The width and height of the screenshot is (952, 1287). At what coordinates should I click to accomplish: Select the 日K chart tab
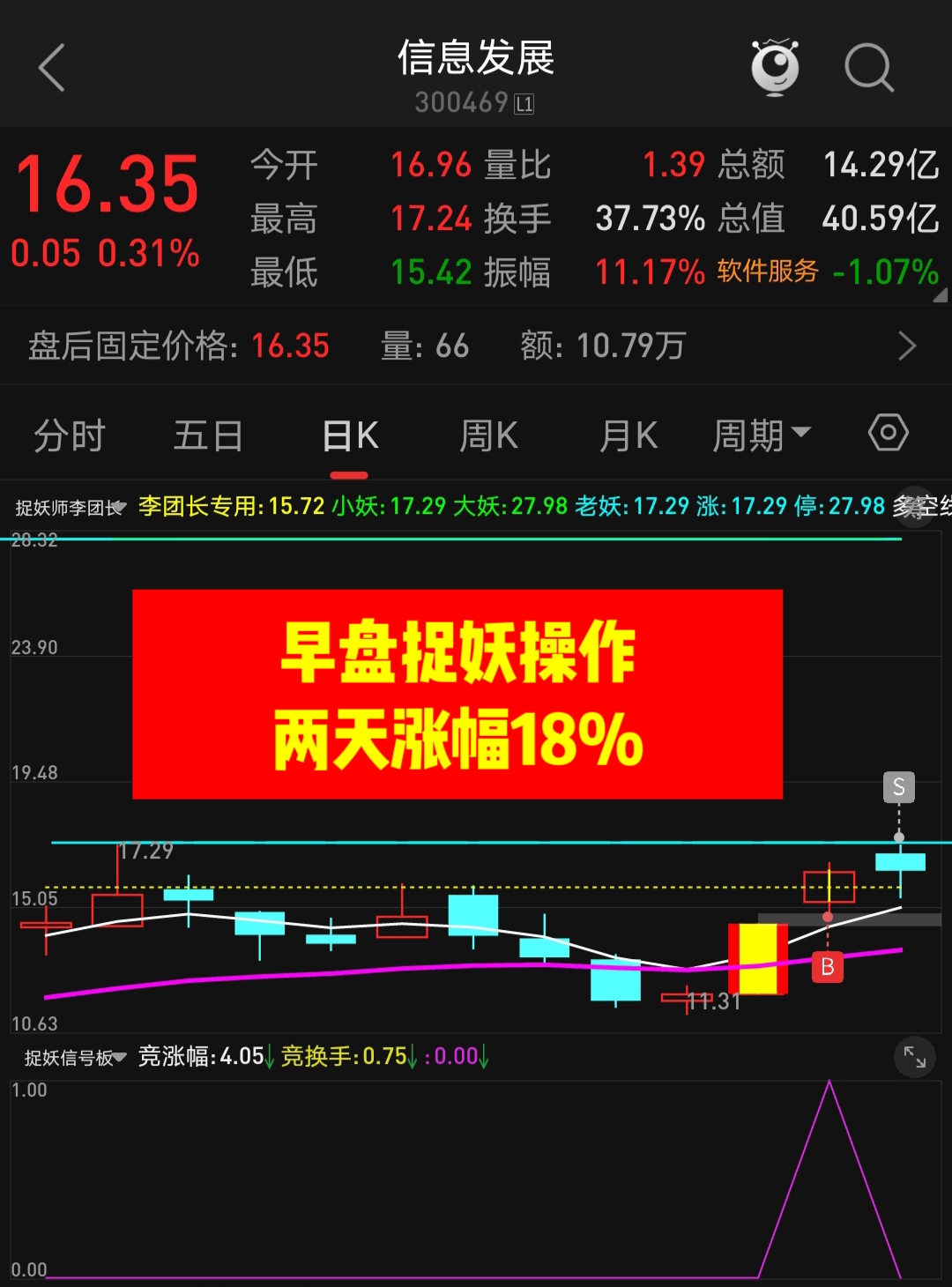350,435
